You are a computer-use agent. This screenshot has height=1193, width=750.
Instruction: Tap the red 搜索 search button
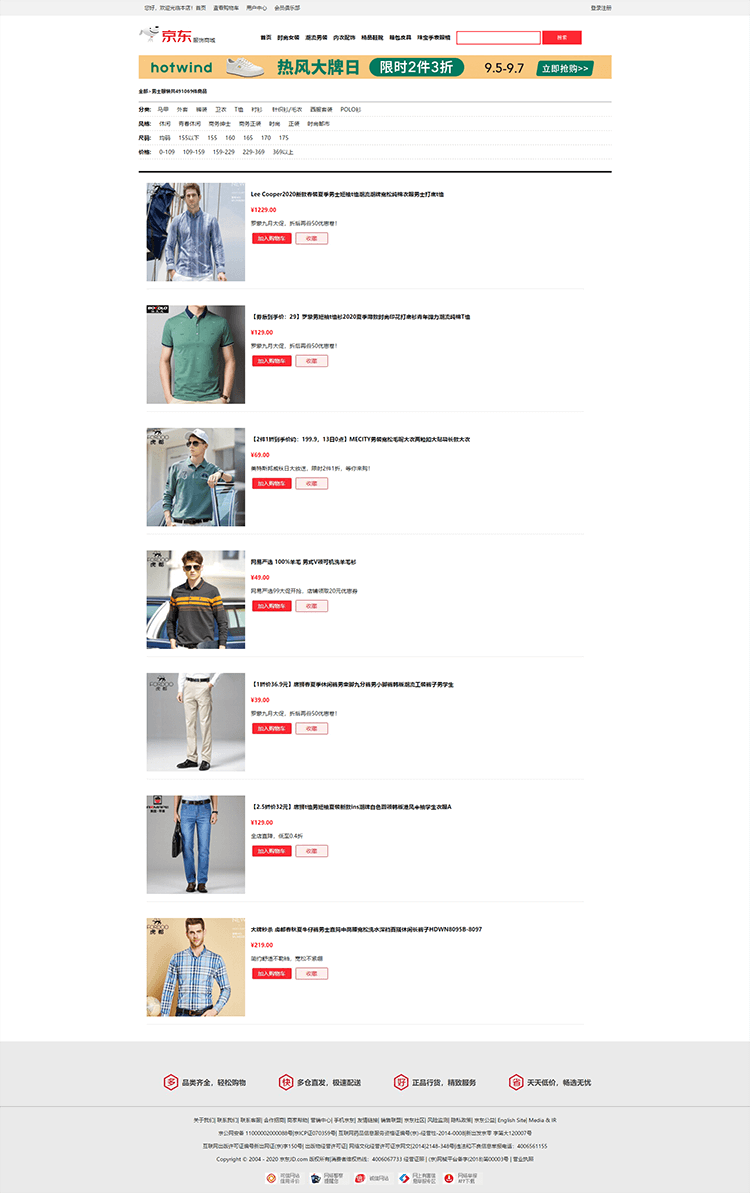tap(561, 38)
